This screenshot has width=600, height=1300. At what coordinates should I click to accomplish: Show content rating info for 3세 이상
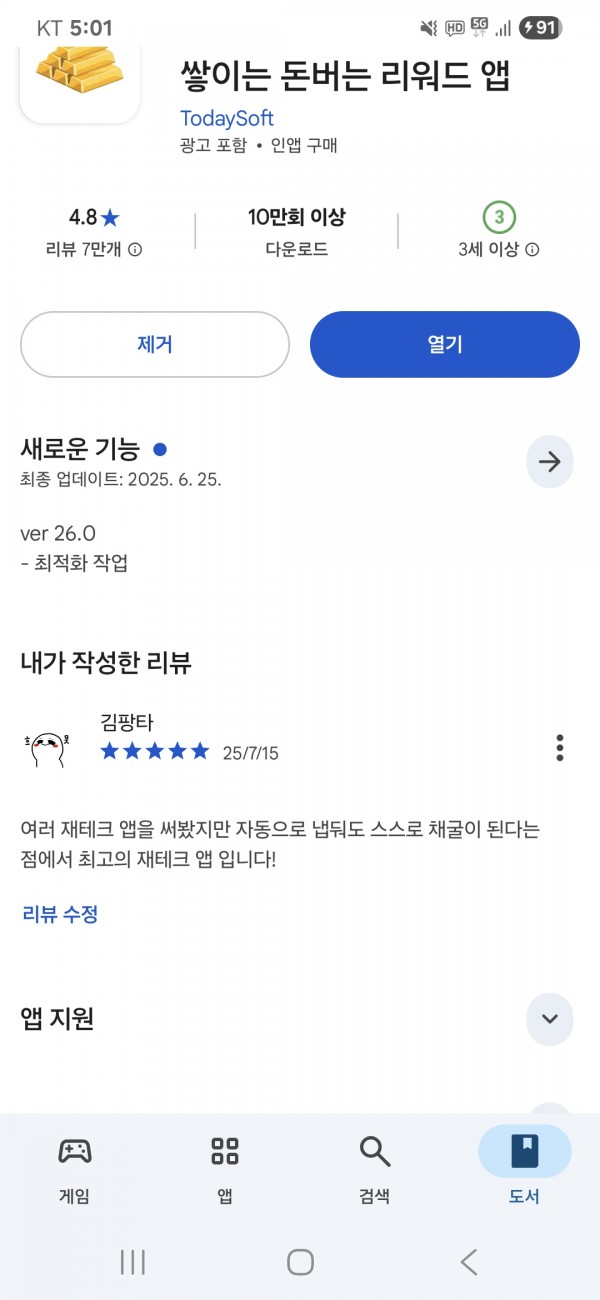532,250
